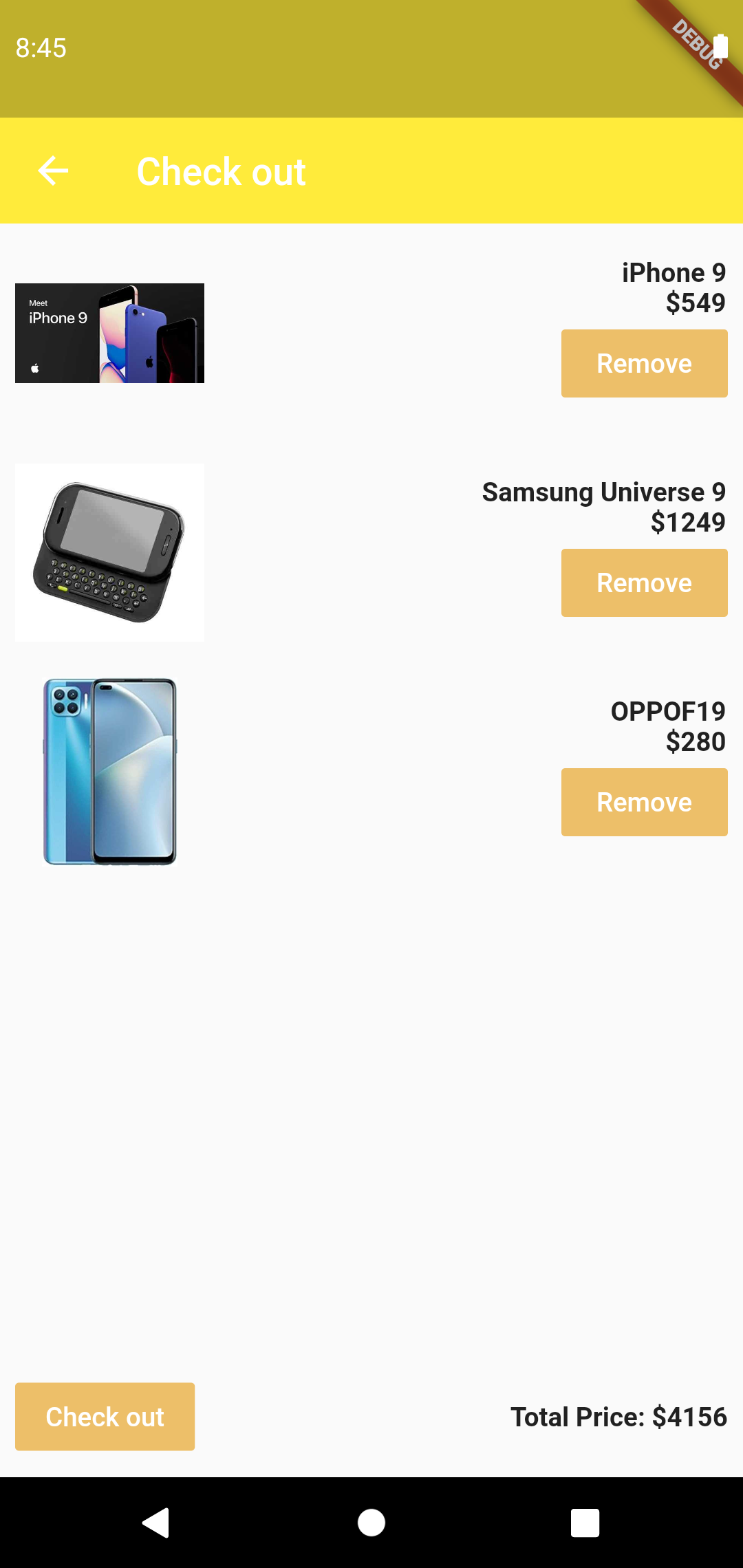Remove the Samsung Universe 9 item
The height and width of the screenshot is (1568, 743).
click(x=644, y=582)
